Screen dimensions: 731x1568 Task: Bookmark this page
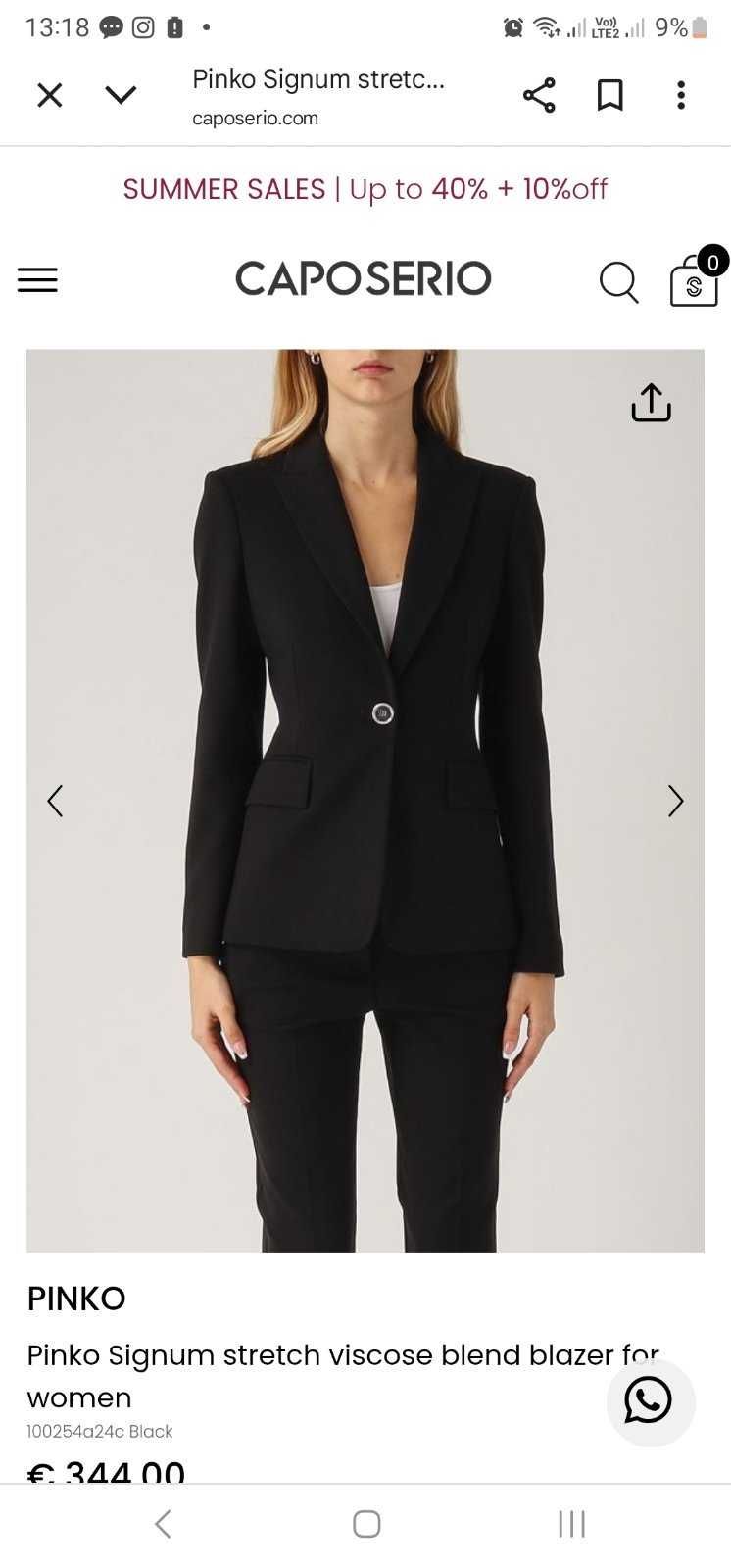click(609, 95)
